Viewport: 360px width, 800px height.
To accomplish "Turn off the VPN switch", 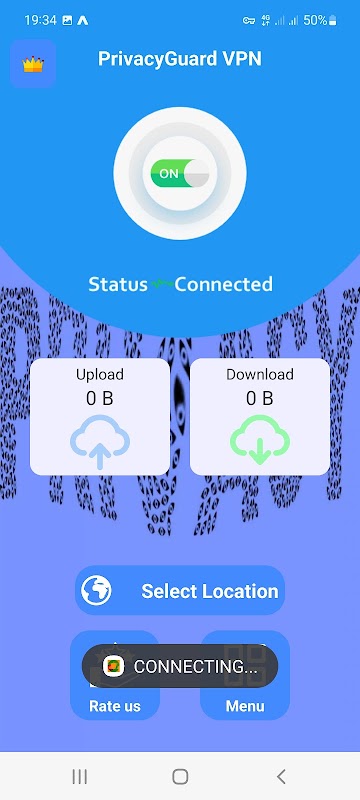I will [180, 173].
